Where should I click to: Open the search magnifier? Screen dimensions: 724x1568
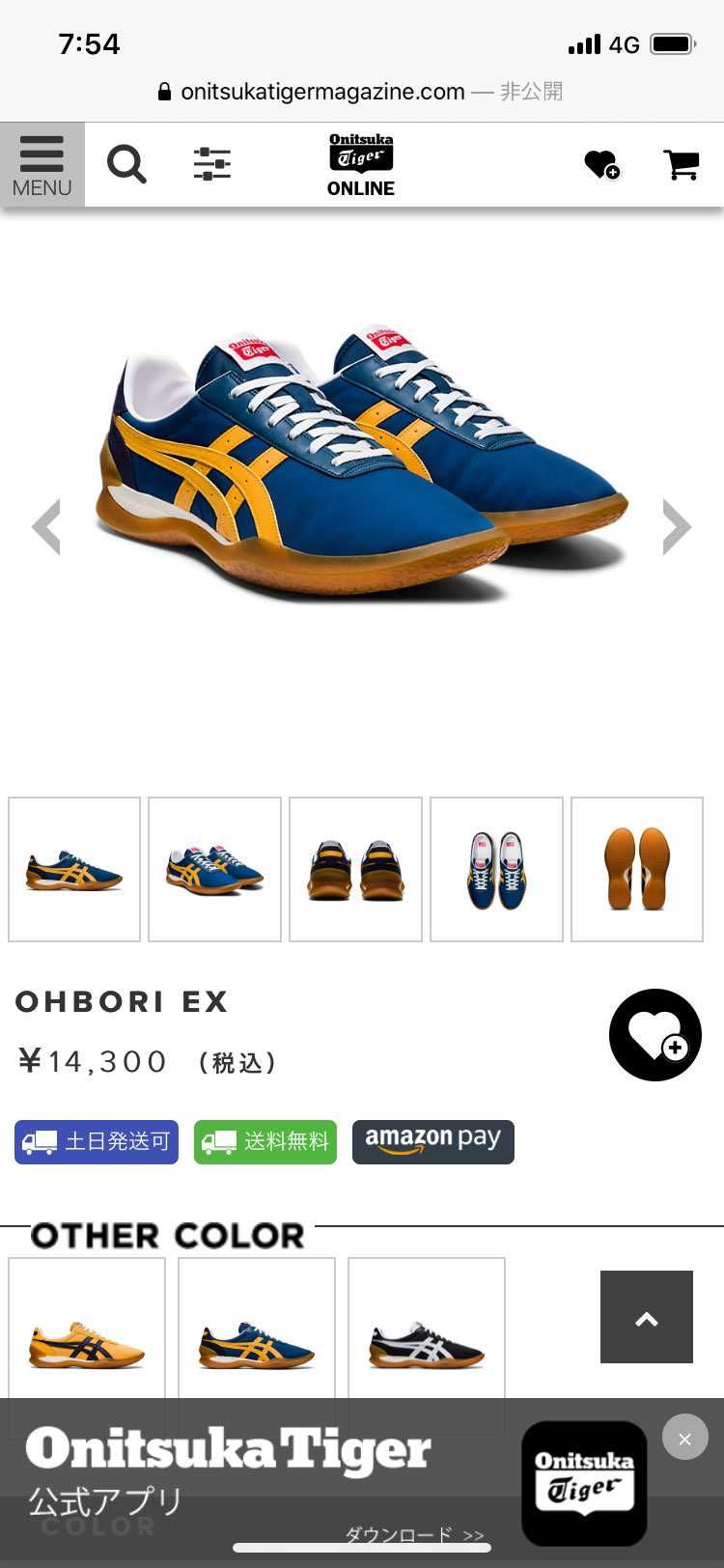coord(126,164)
